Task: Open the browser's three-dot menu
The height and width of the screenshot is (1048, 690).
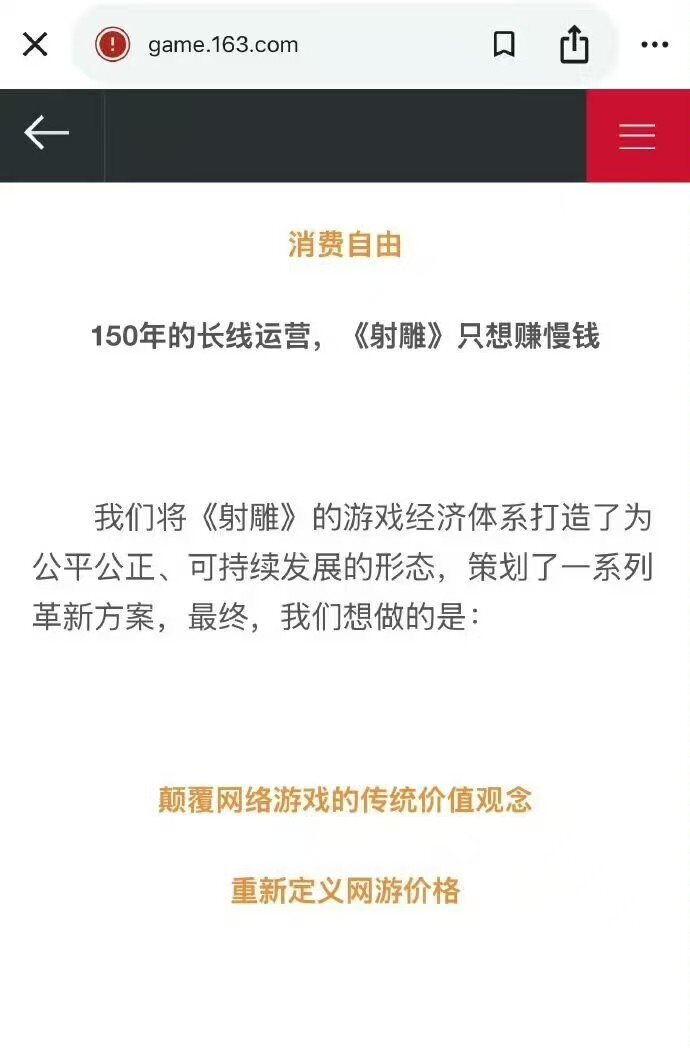Action: tap(654, 45)
